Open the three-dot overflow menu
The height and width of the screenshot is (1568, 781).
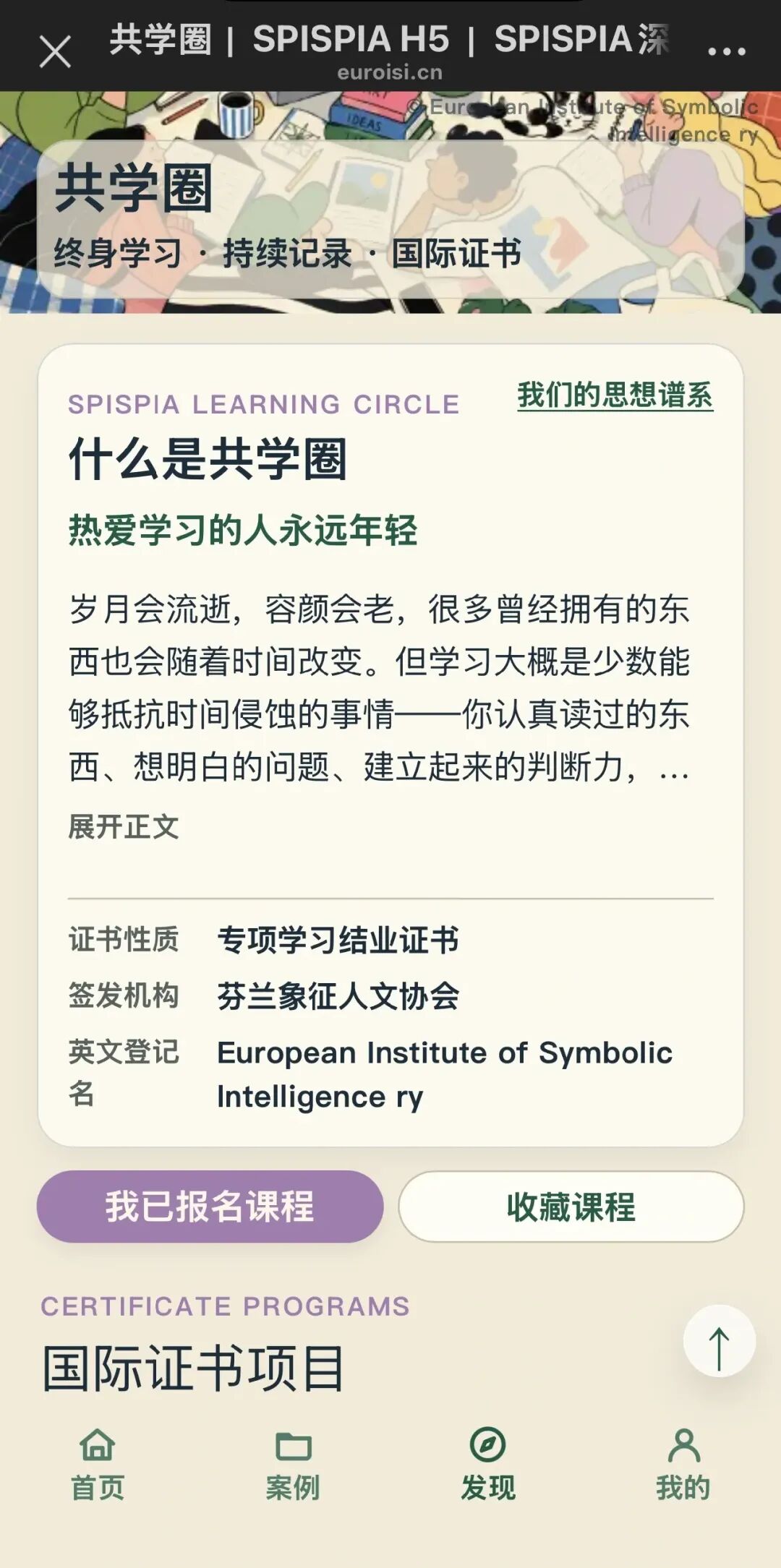tap(726, 52)
